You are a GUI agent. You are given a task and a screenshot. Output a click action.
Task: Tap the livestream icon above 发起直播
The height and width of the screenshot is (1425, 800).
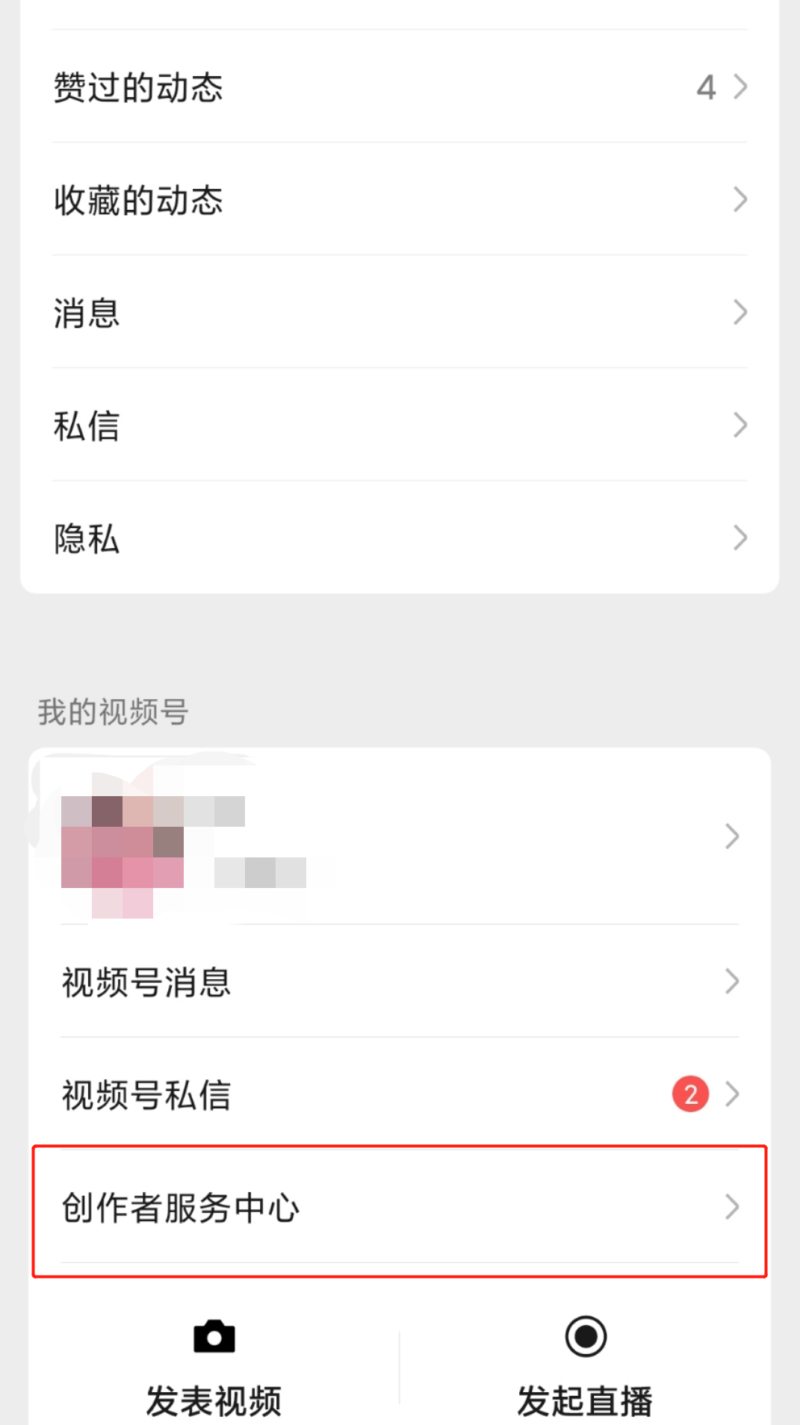585,1335
